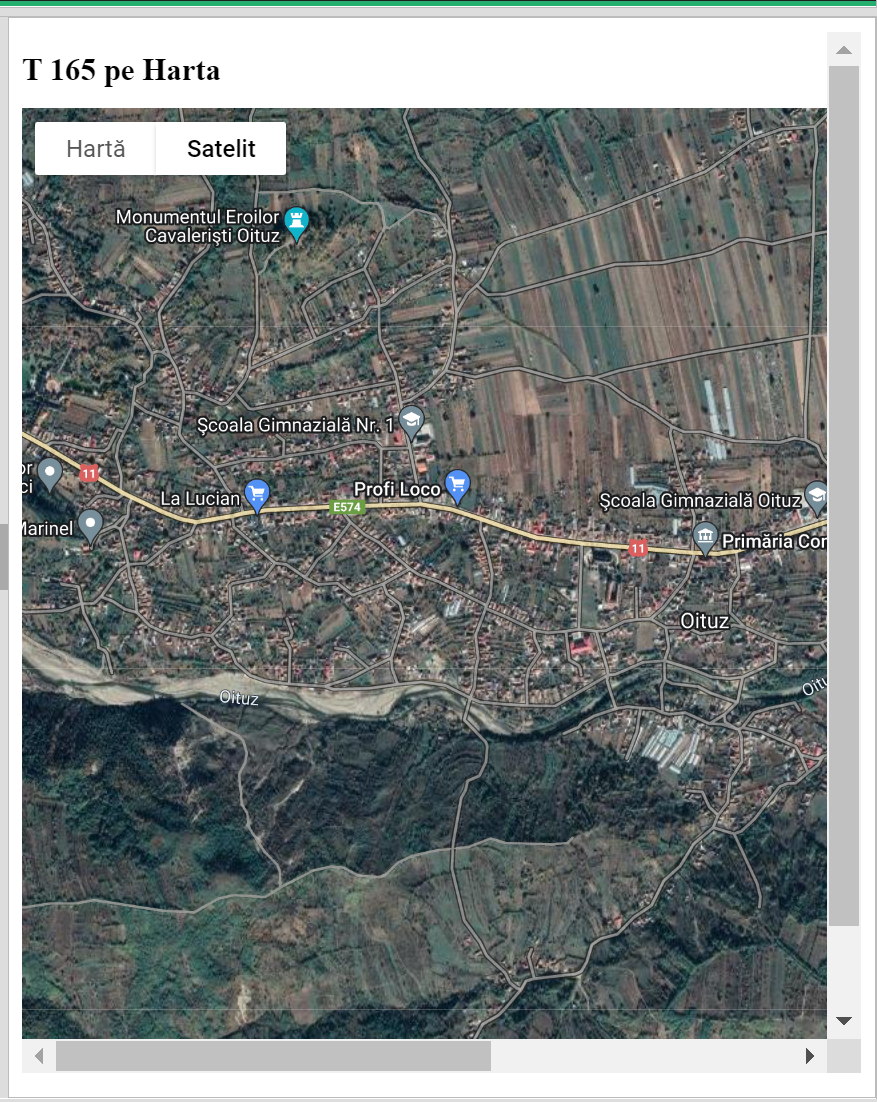Tap the scroll down arrow
The height and width of the screenshot is (1102, 877).
(844, 1021)
